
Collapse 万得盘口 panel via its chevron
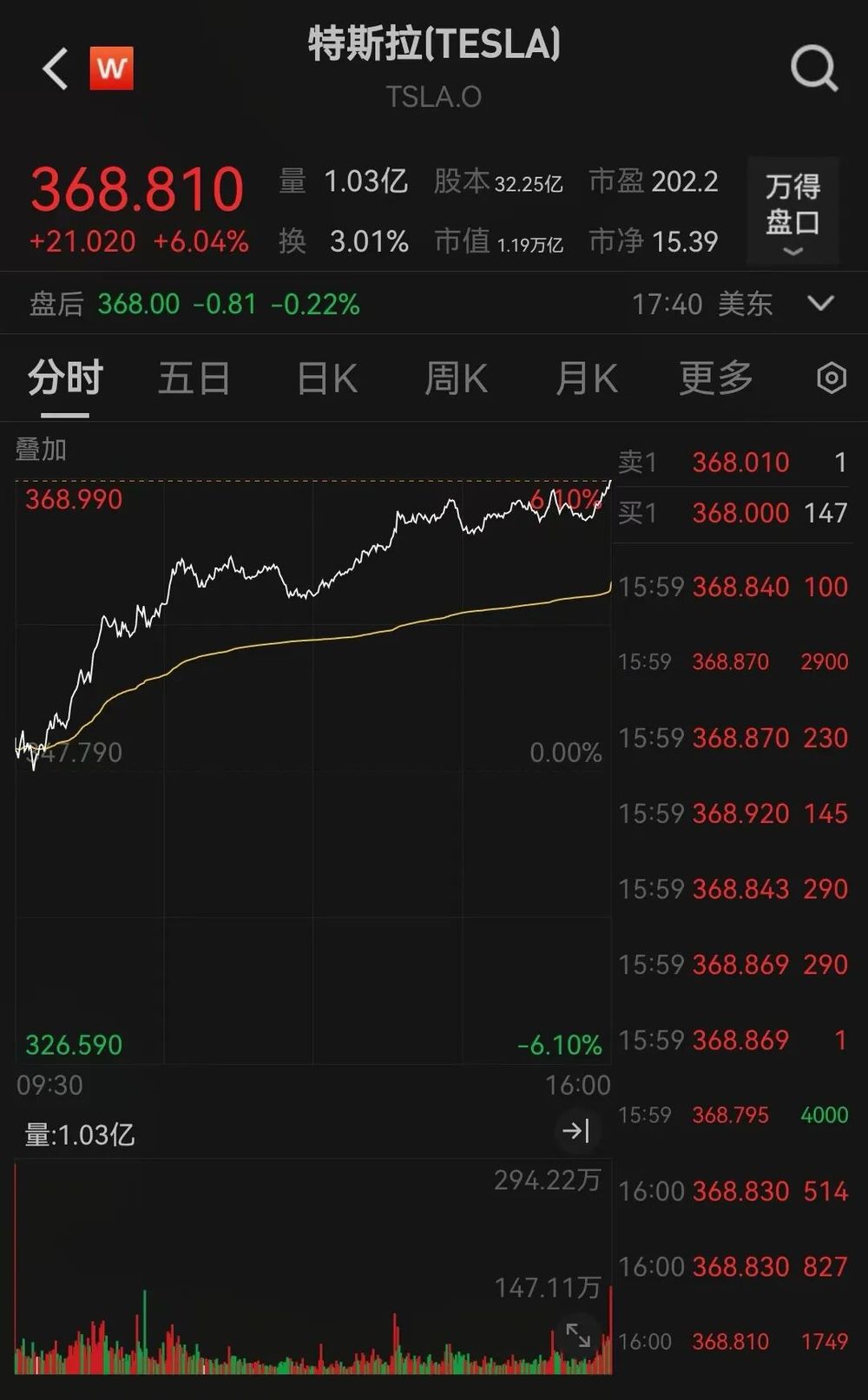coord(792,252)
